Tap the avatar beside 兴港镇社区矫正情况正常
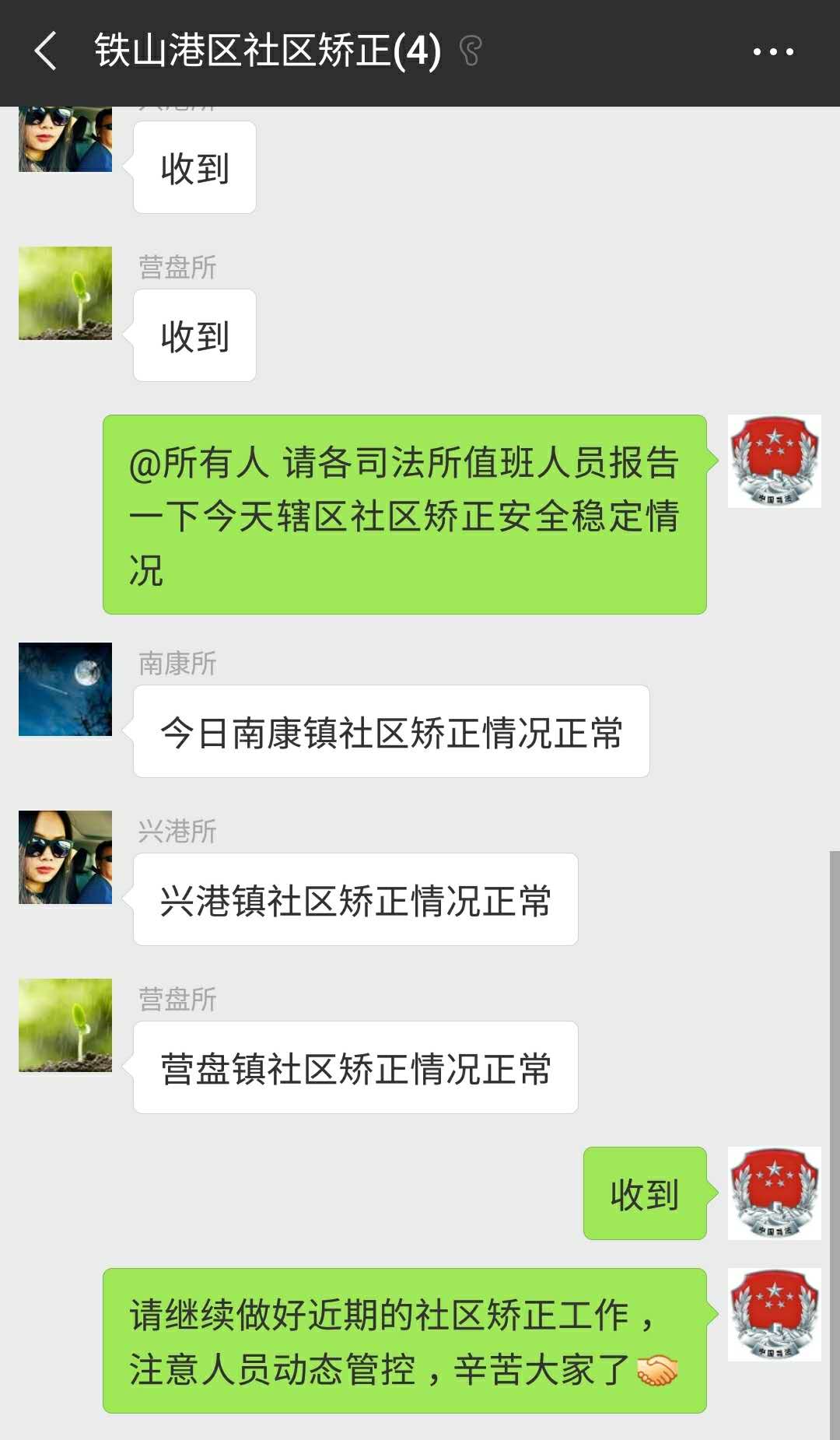The width and height of the screenshot is (840, 1440). [x=65, y=857]
